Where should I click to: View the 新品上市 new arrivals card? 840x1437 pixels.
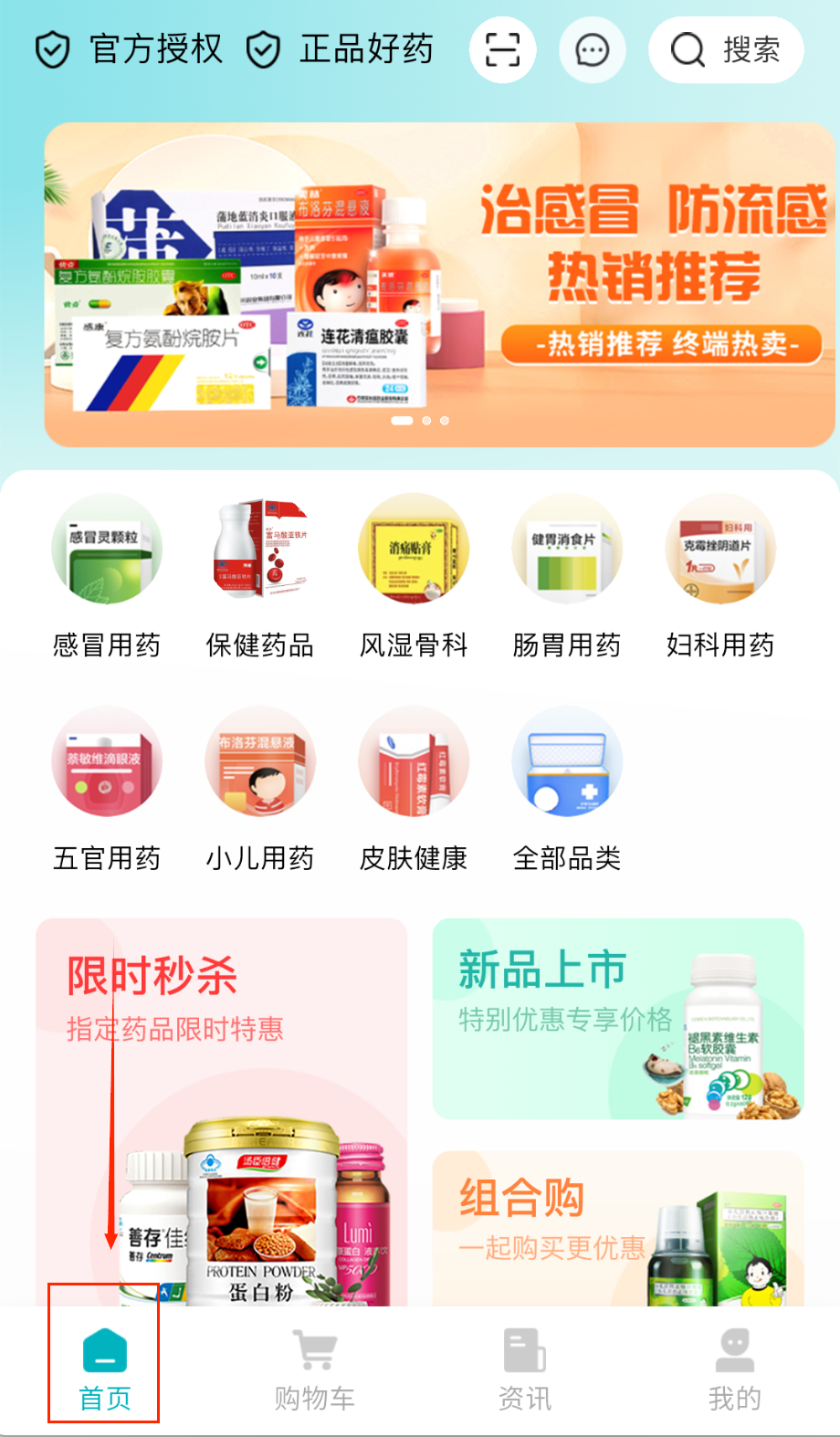pyautogui.click(x=618, y=1019)
